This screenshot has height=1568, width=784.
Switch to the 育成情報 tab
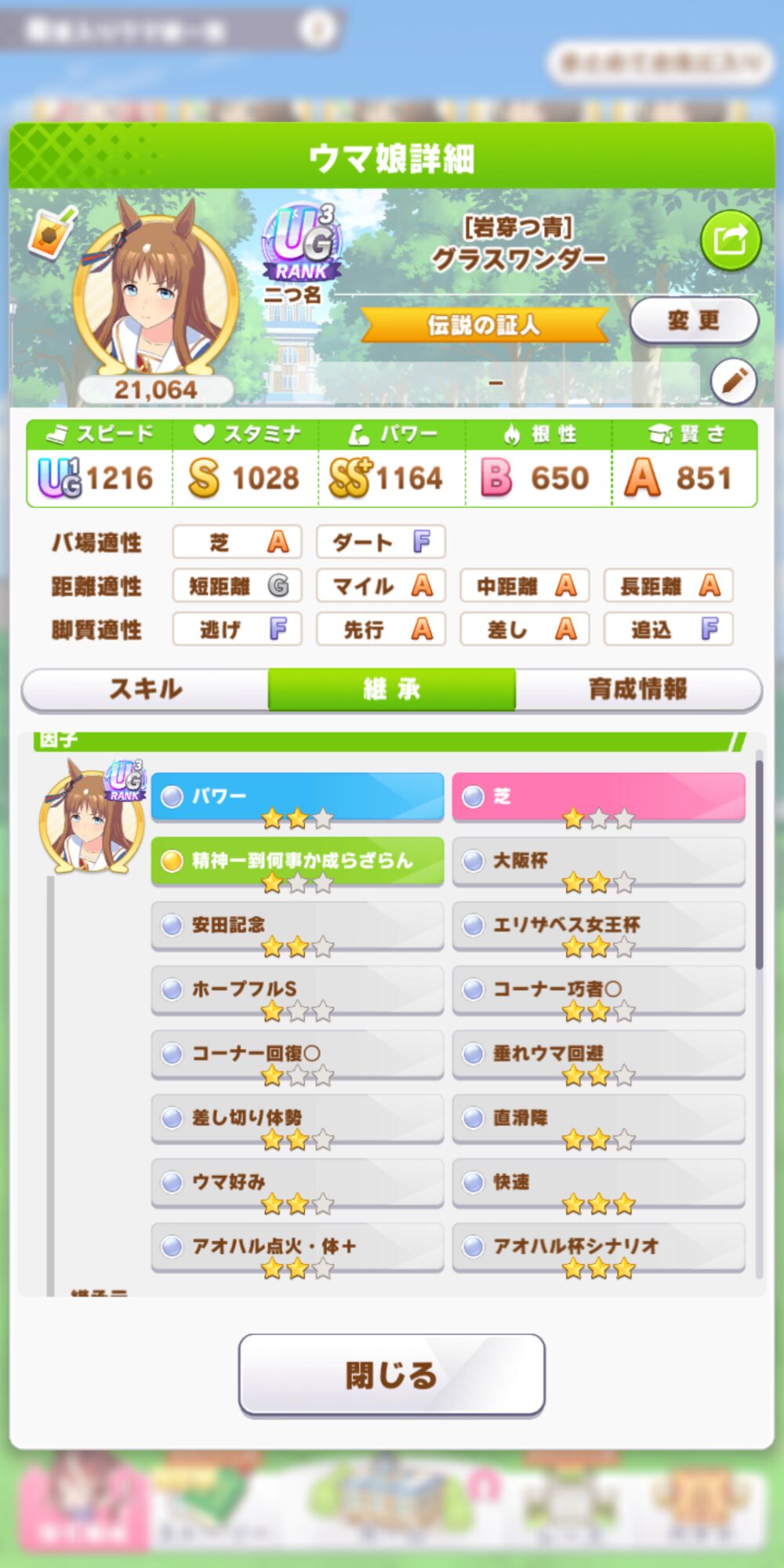point(638,689)
